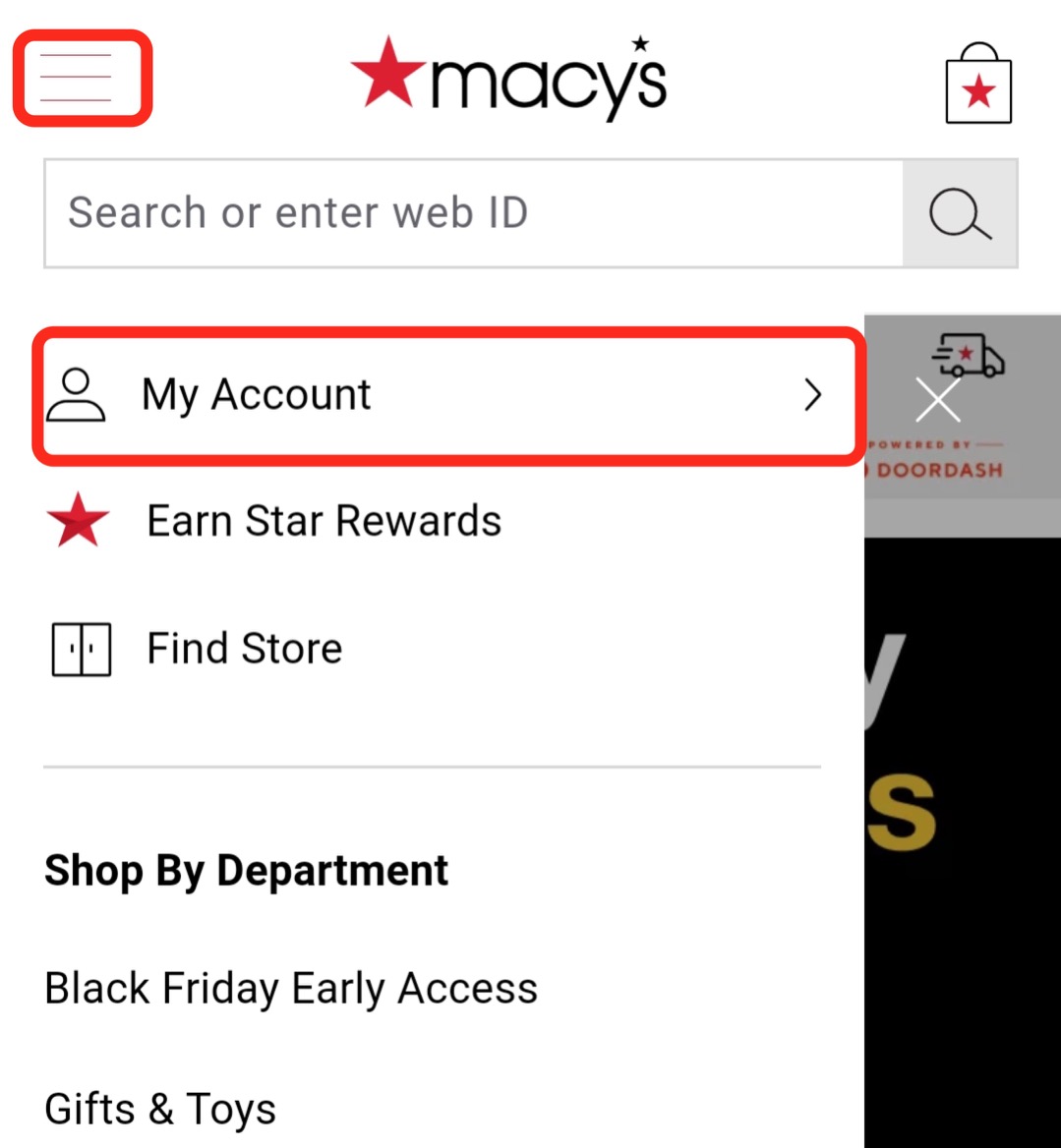Close the side menu with the X
The height and width of the screenshot is (1148, 1061).
coord(937,400)
